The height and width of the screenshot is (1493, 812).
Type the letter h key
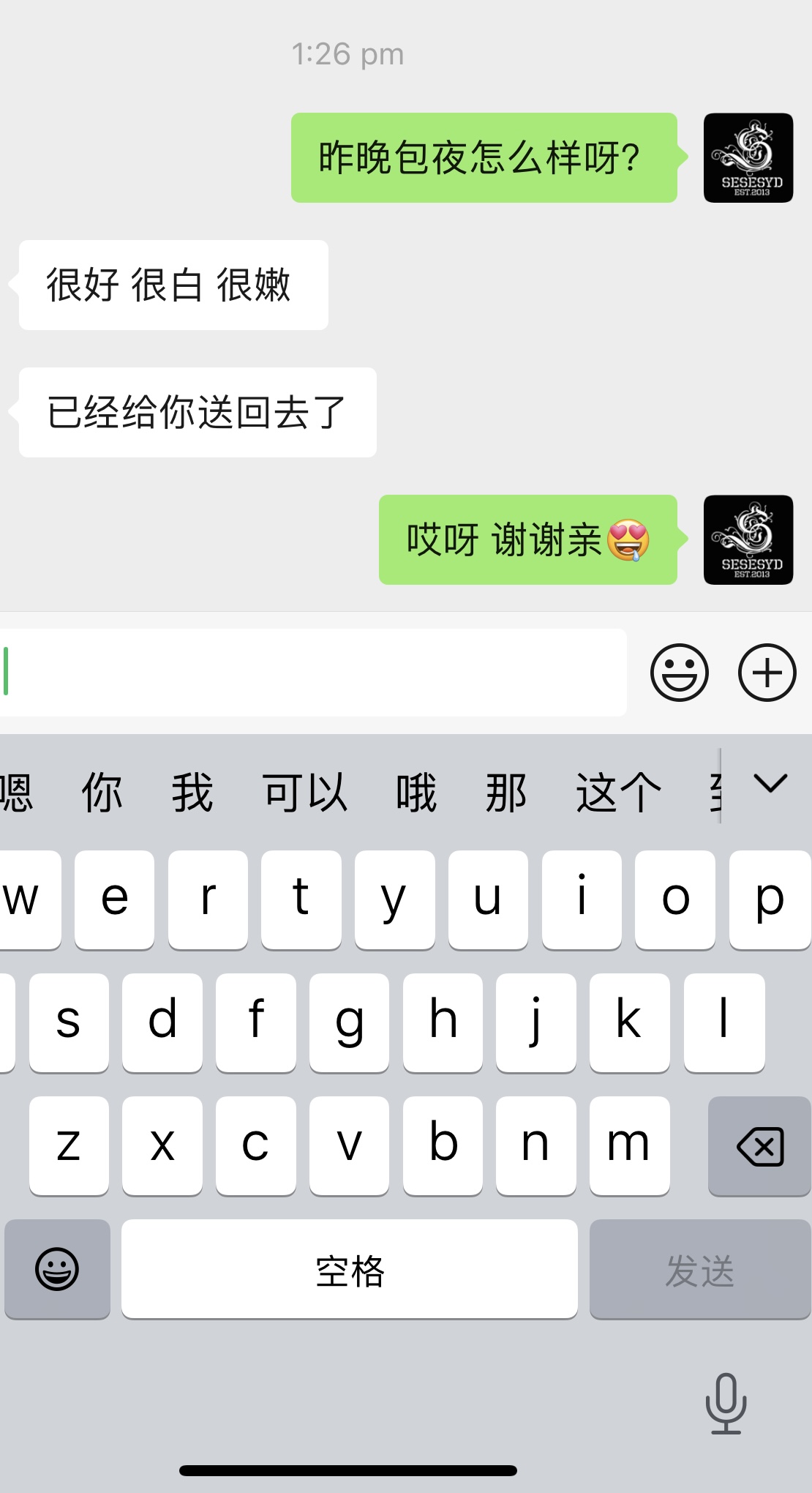click(443, 1022)
